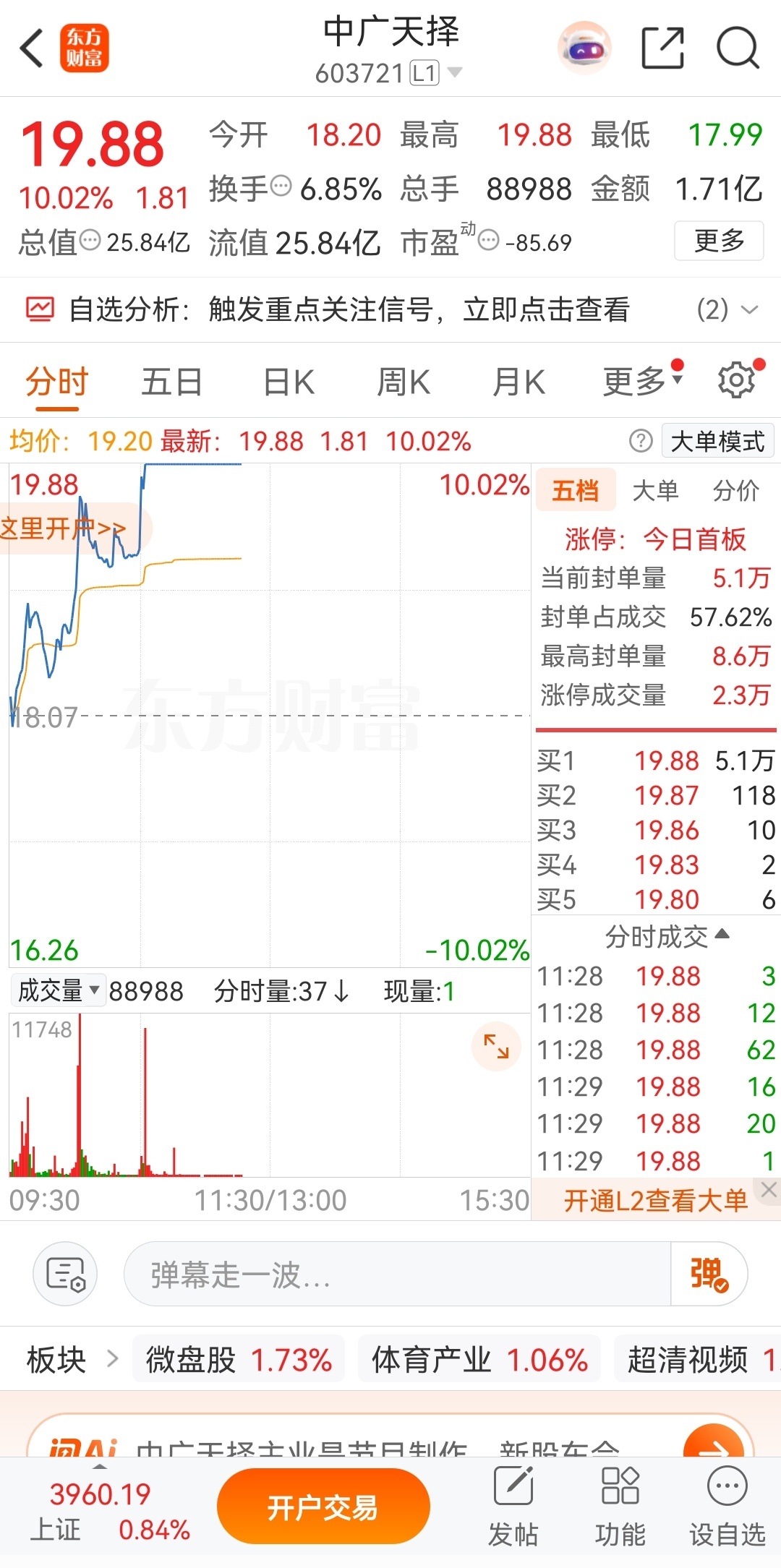781x1568 pixels.
Task: Switch to the 周K chart tab
Action: (x=404, y=382)
